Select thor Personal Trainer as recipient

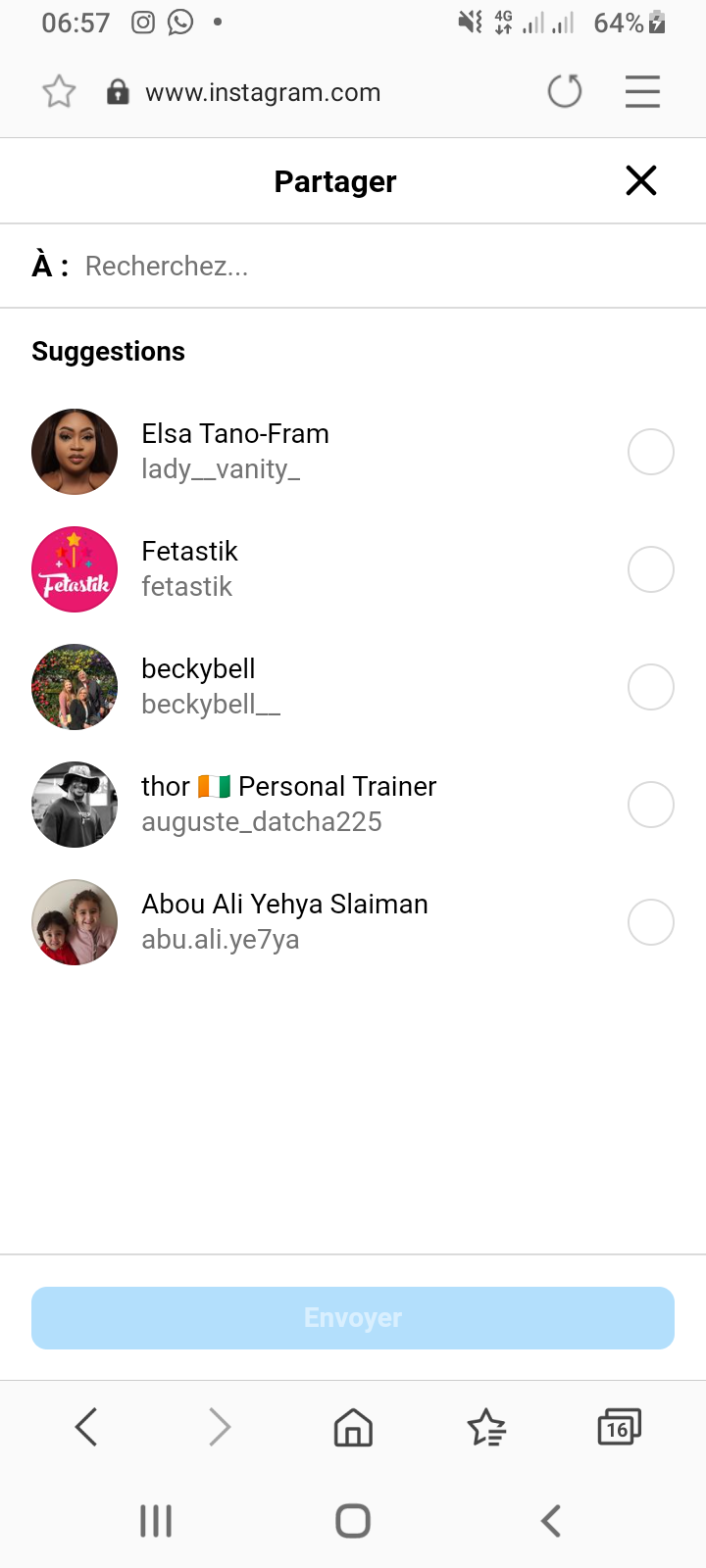[x=650, y=805]
